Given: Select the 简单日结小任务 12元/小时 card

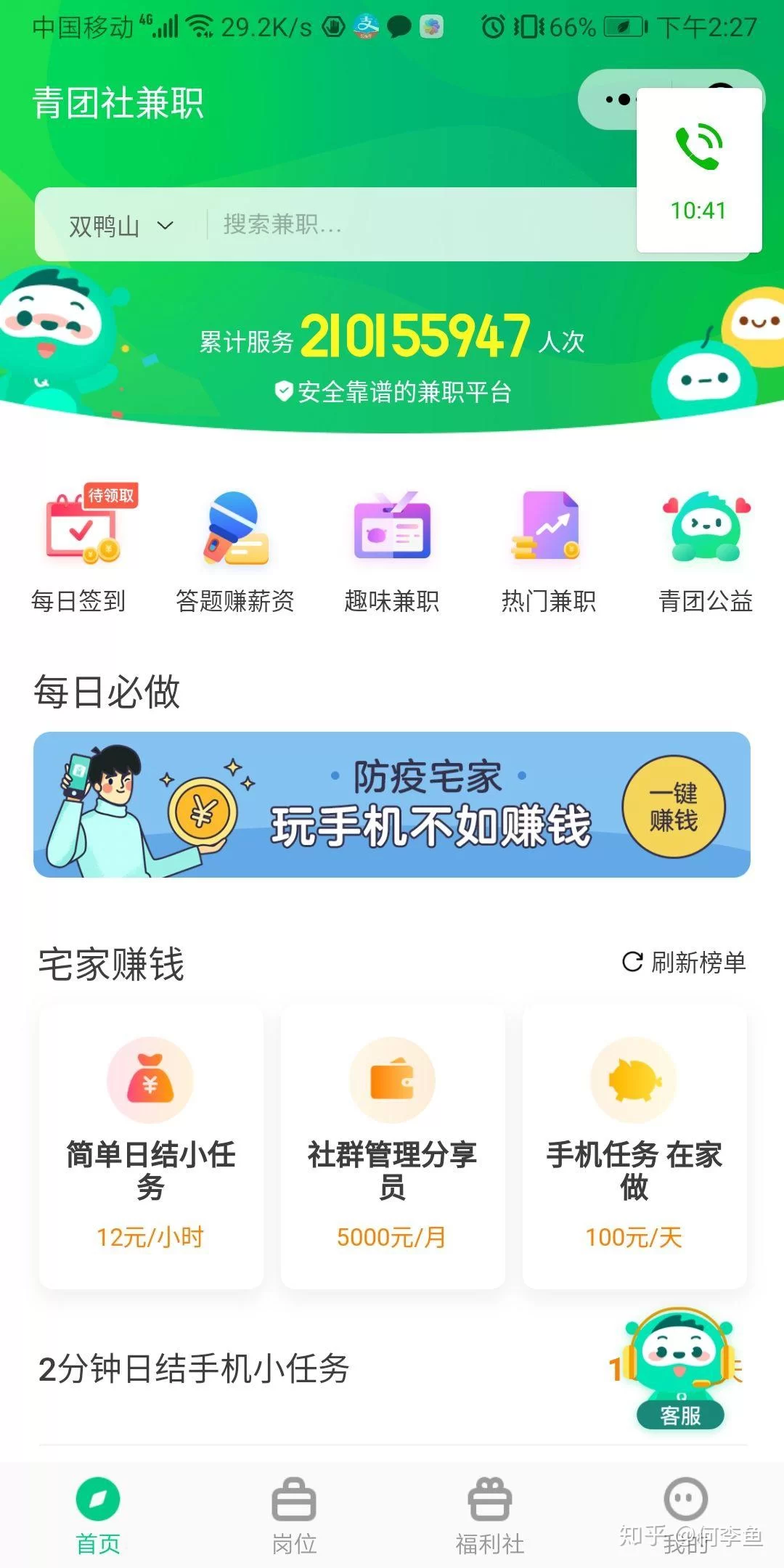Looking at the screenshot, I should click(x=150, y=1147).
